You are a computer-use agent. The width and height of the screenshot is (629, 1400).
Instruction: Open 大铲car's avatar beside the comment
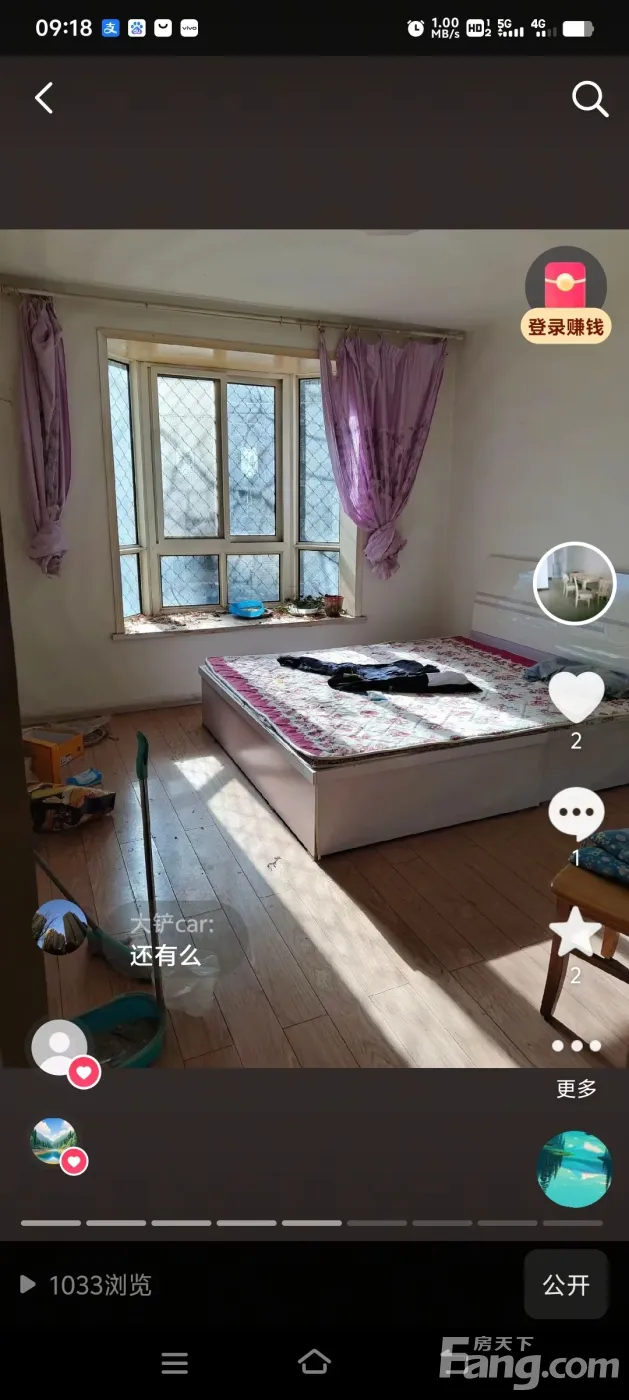coord(60,927)
